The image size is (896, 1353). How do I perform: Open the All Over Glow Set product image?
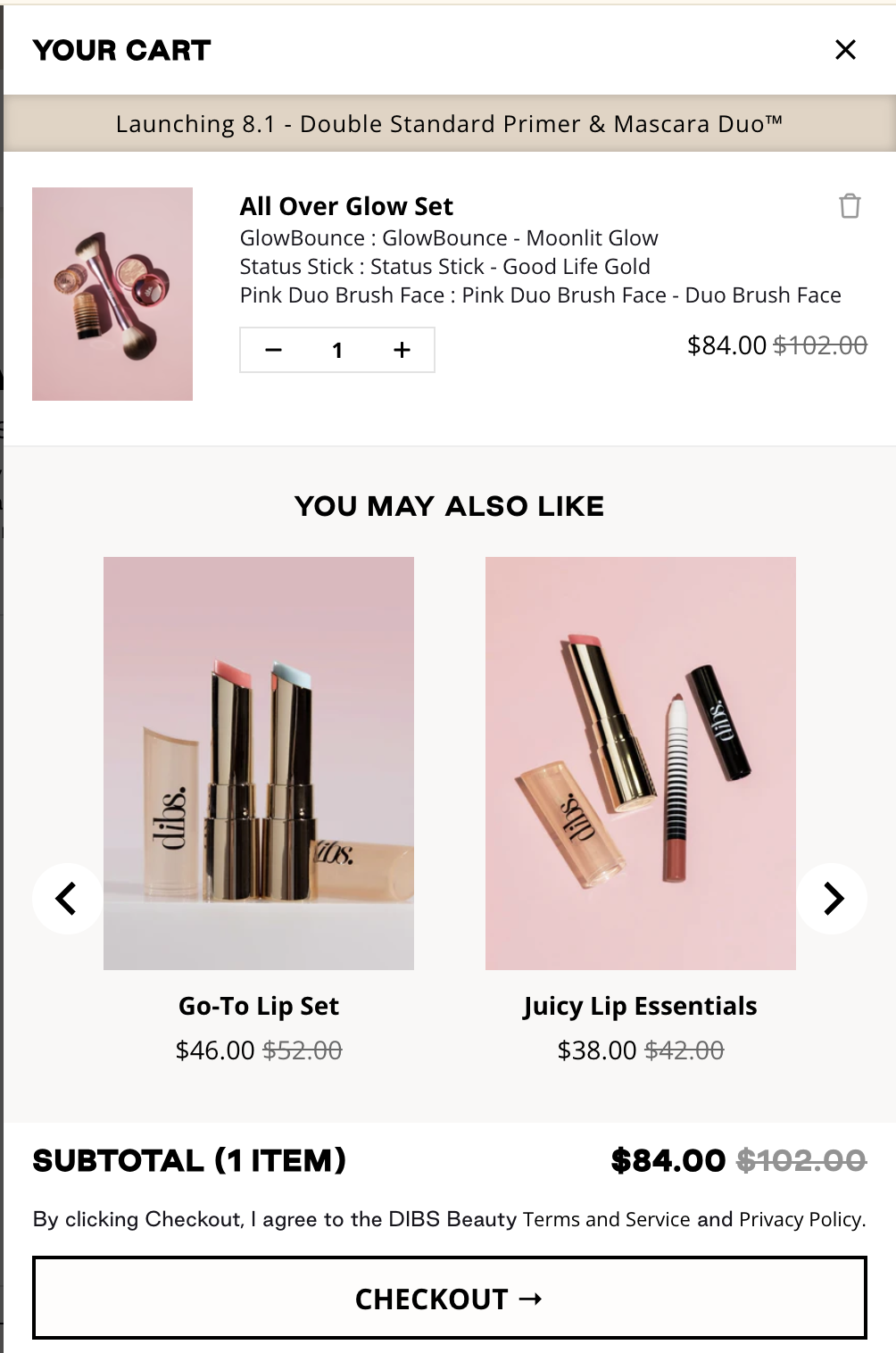click(112, 294)
